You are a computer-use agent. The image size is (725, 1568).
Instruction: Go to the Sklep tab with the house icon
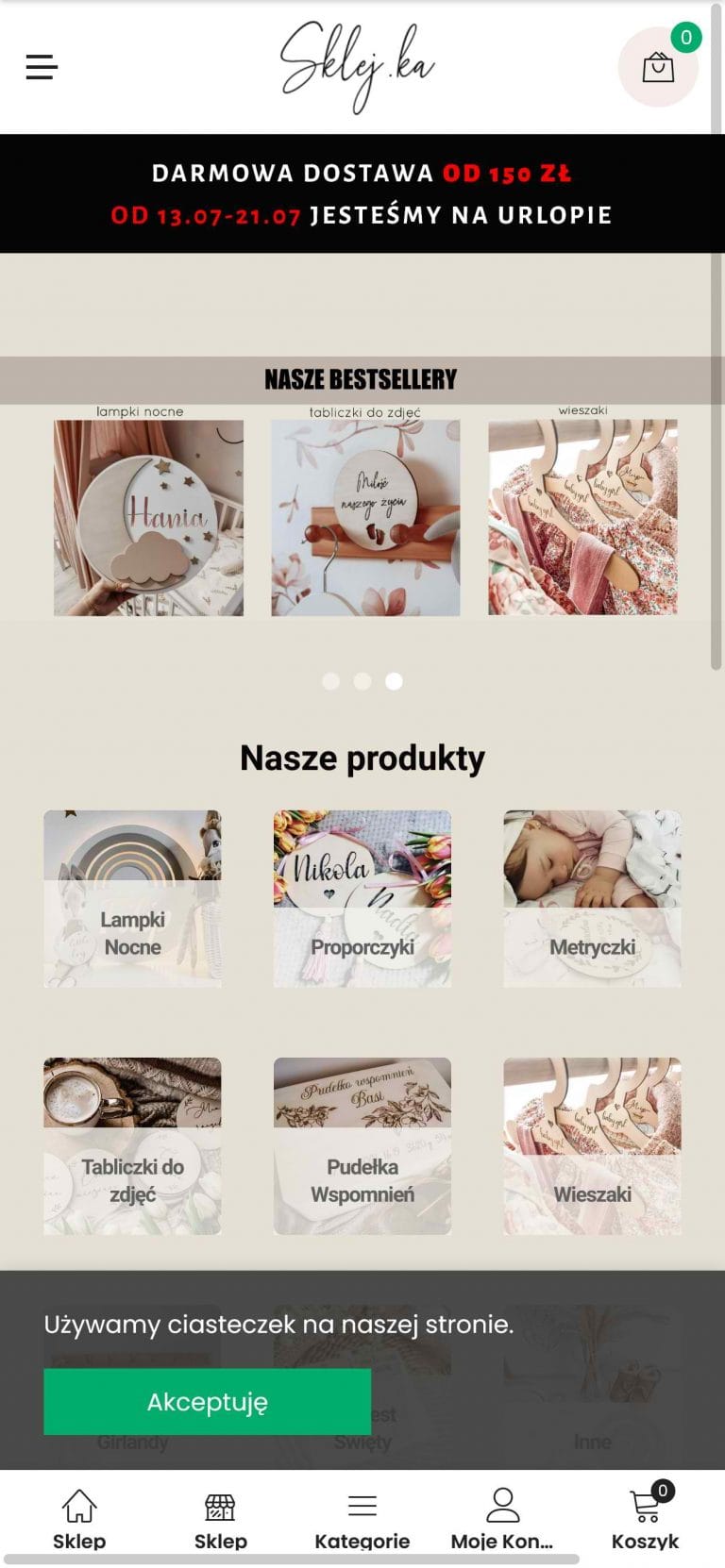tap(79, 1517)
